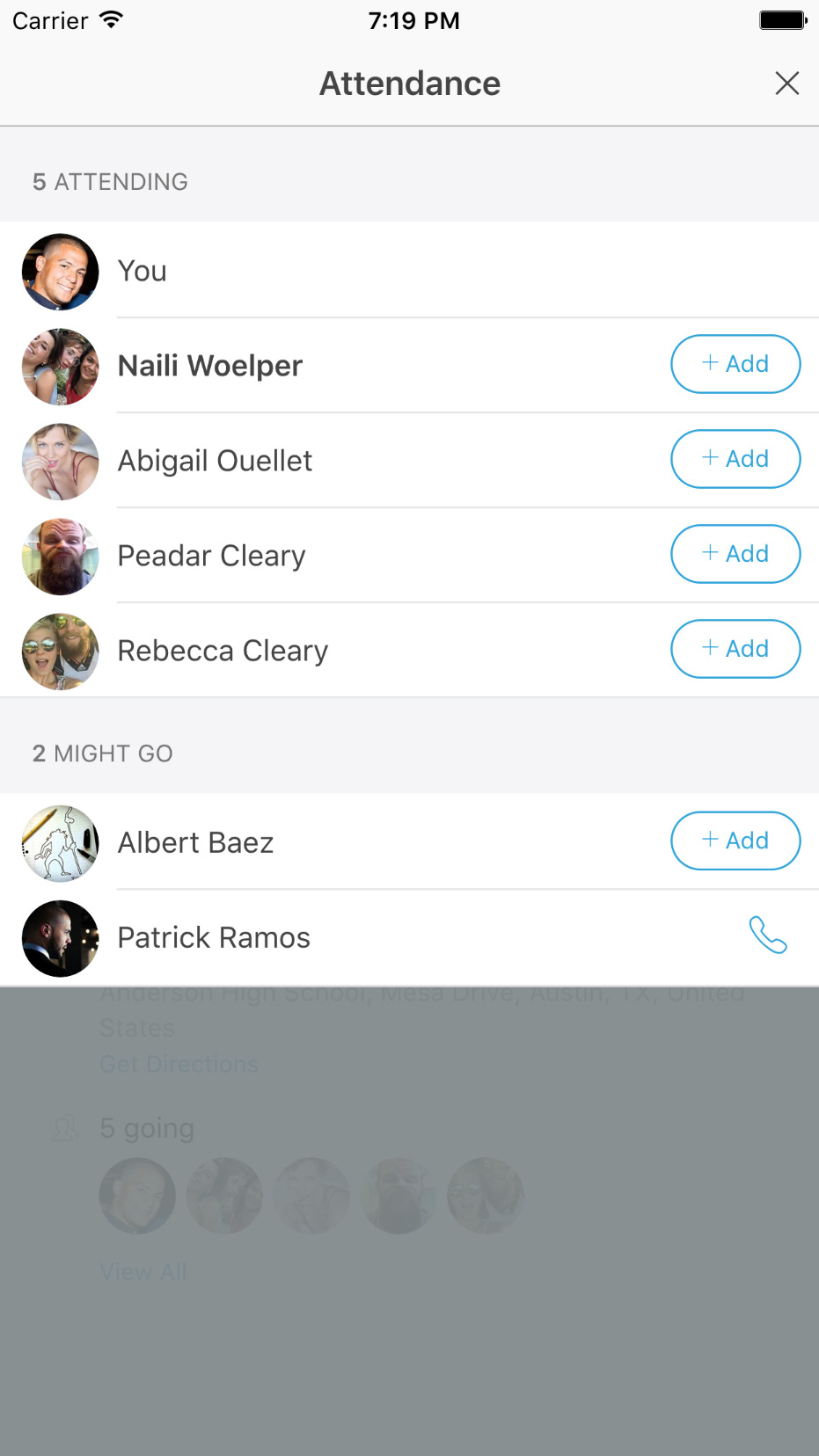This screenshot has height=1456, width=819.
Task: Call Patrick Ramos using phone icon
Action: coord(767,935)
